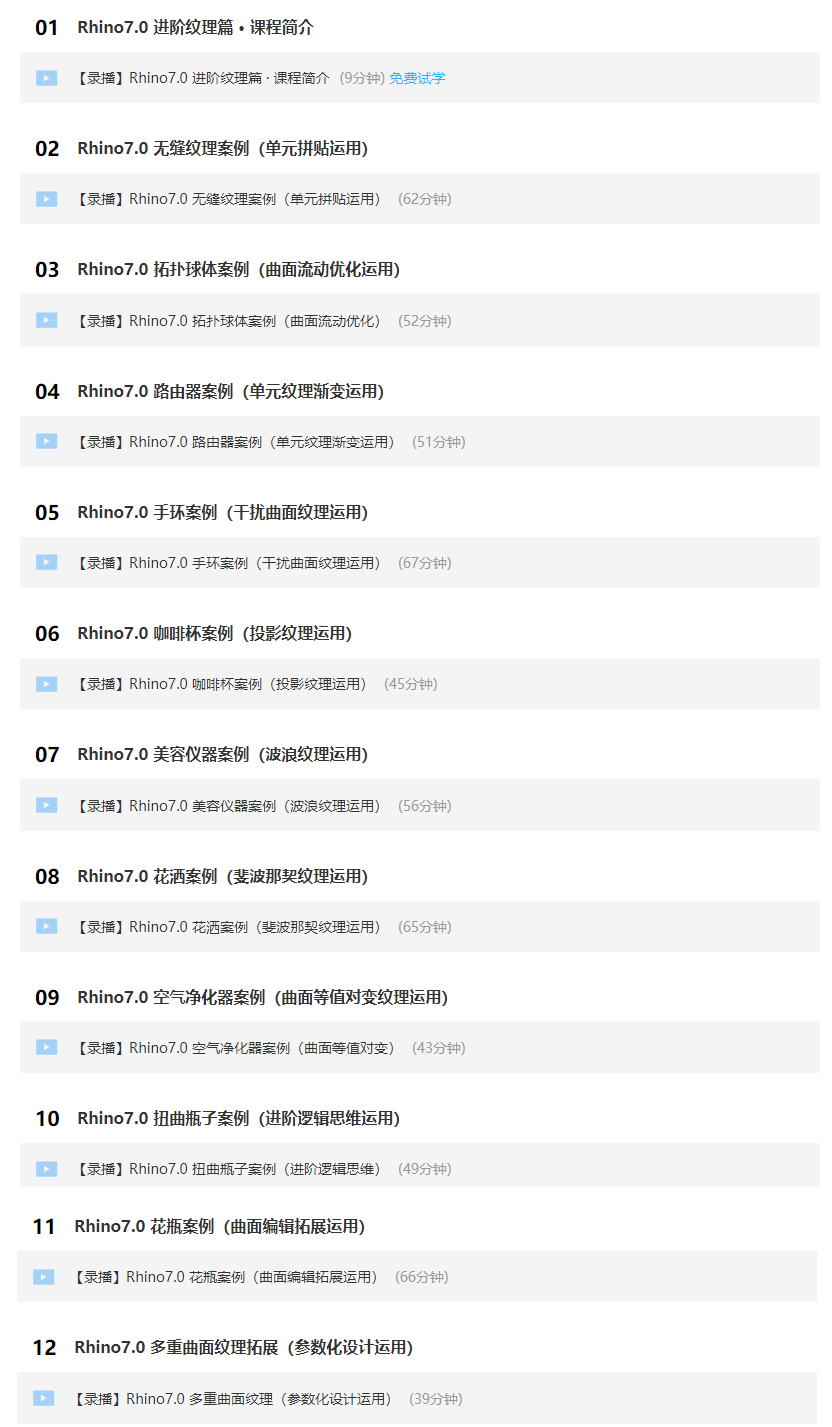Image resolution: width=832 pixels, height=1427 pixels.
Task: Select the 路由器案例 (单元纹理渐变运用) lesson
Action: [x=420, y=442]
